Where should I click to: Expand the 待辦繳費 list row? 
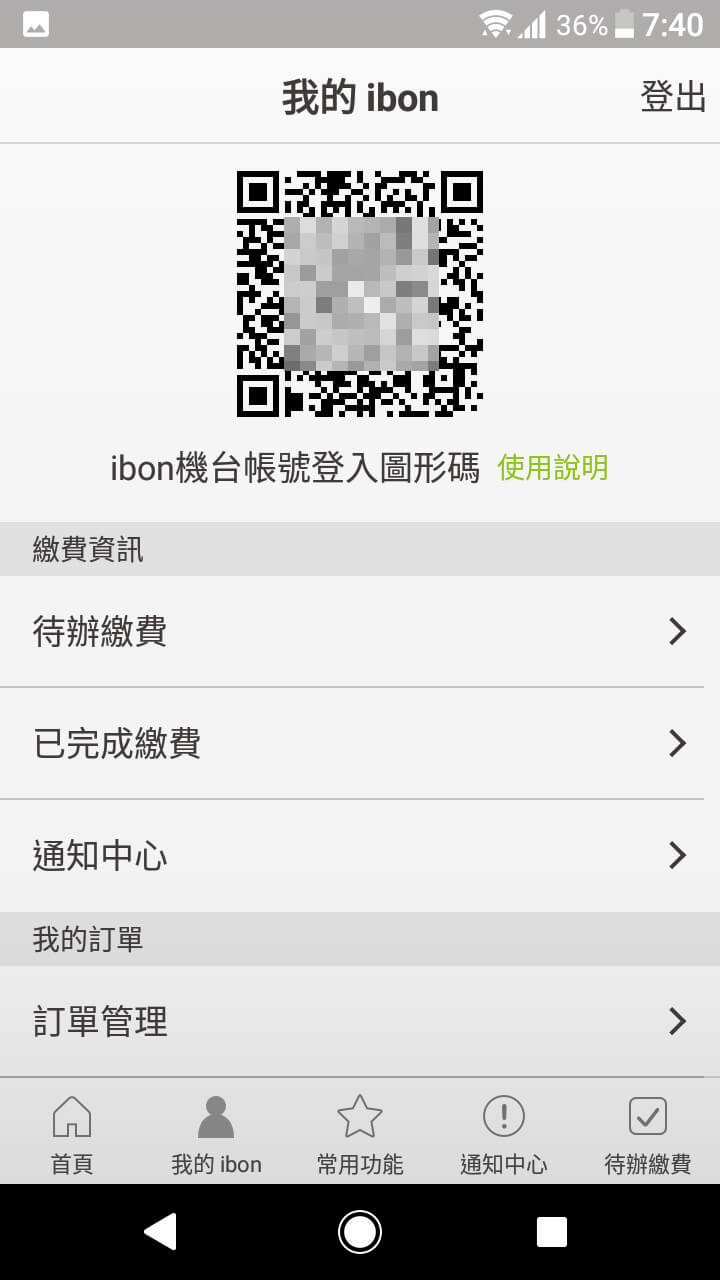pyautogui.click(x=360, y=631)
